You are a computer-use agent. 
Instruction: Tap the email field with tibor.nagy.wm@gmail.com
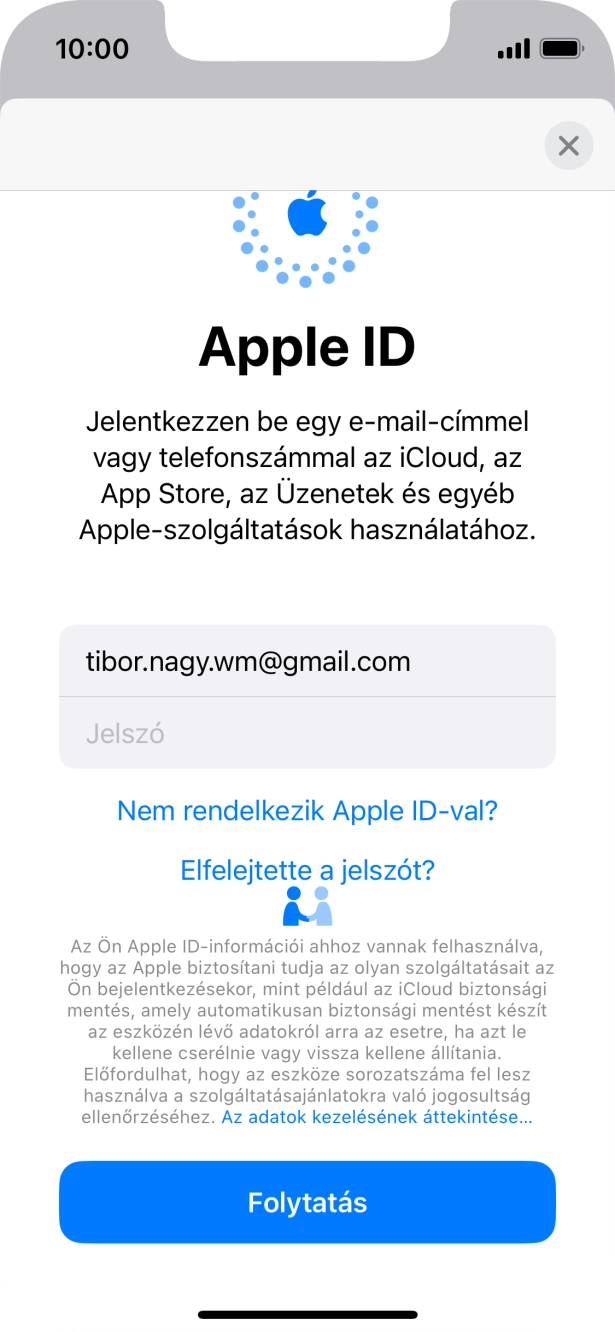(307, 661)
